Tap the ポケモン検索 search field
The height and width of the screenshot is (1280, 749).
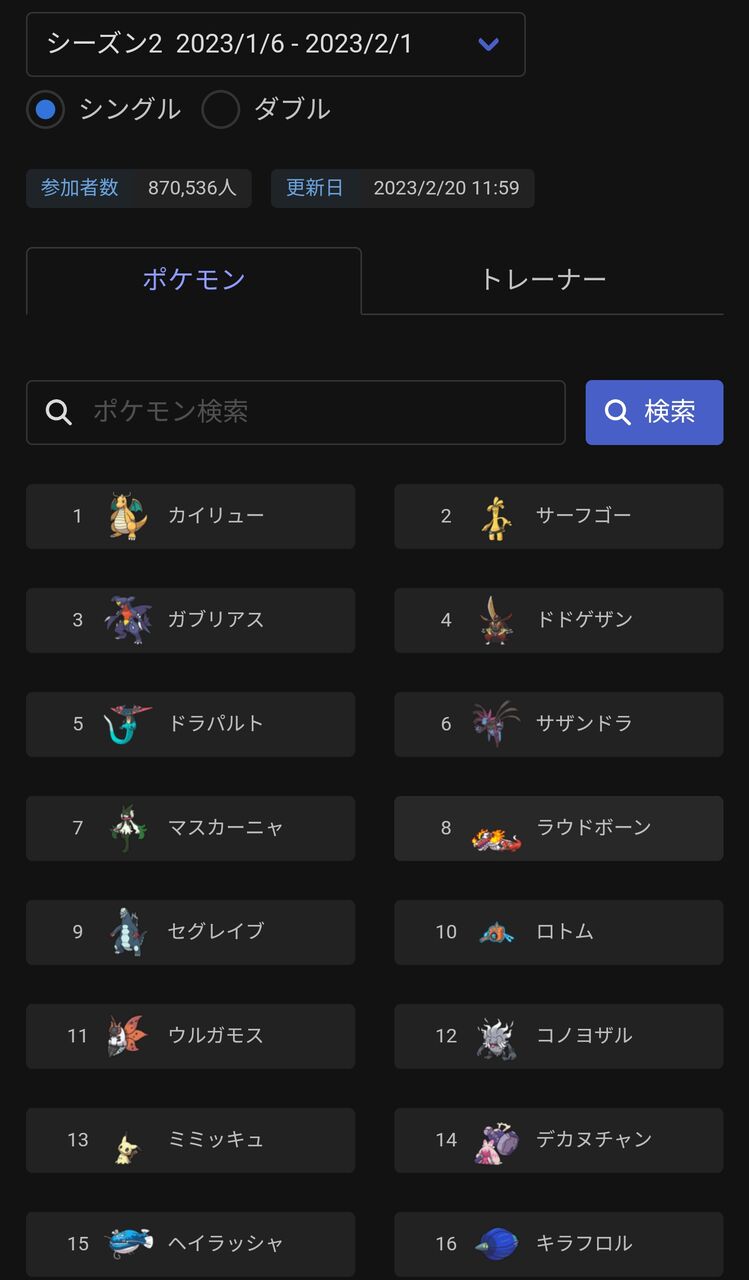295,412
